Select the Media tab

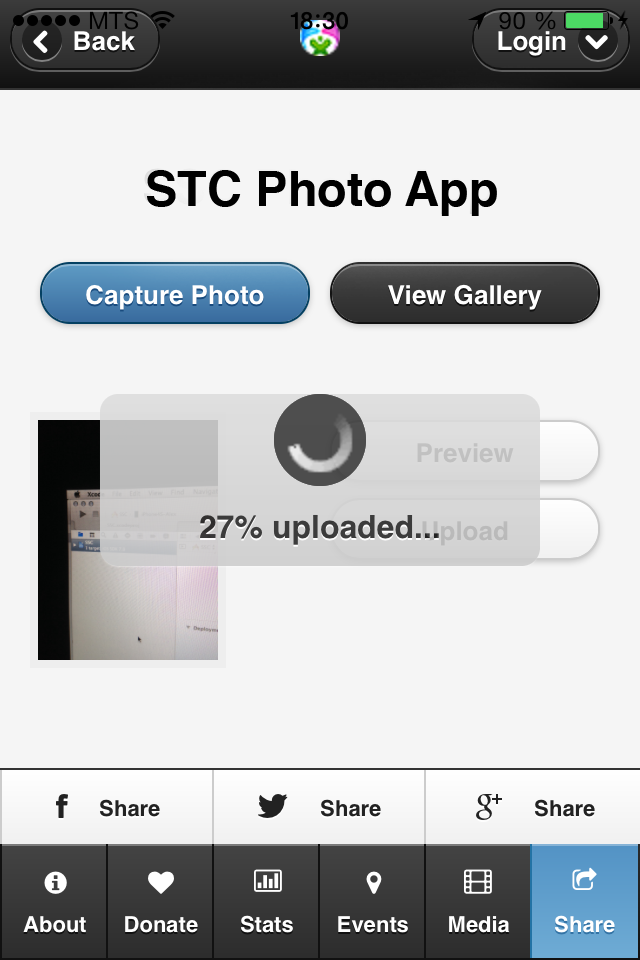(x=478, y=902)
